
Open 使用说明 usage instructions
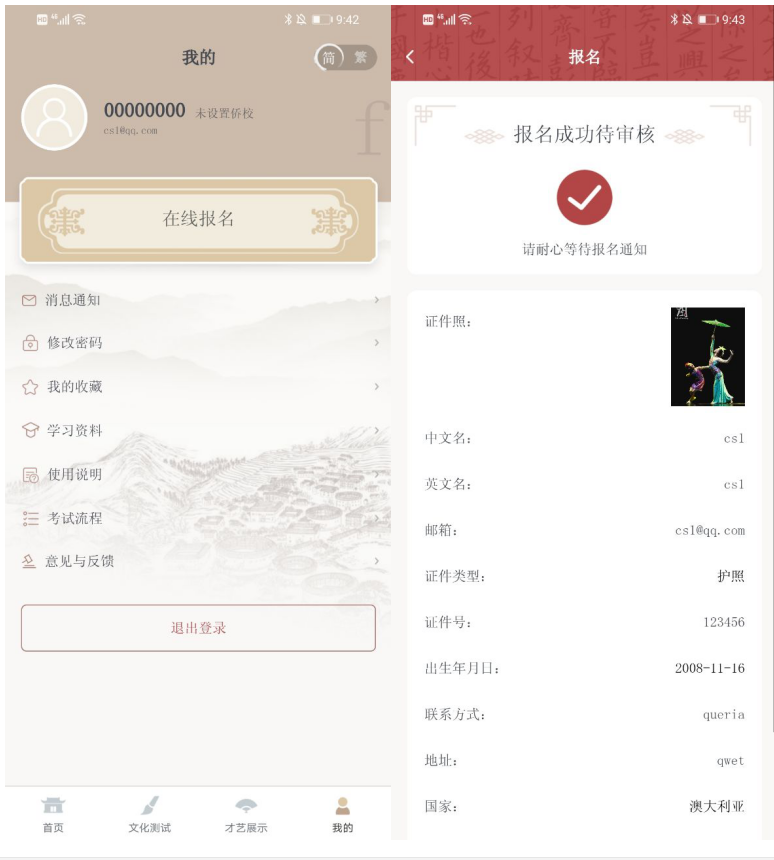pyautogui.click(x=198, y=475)
